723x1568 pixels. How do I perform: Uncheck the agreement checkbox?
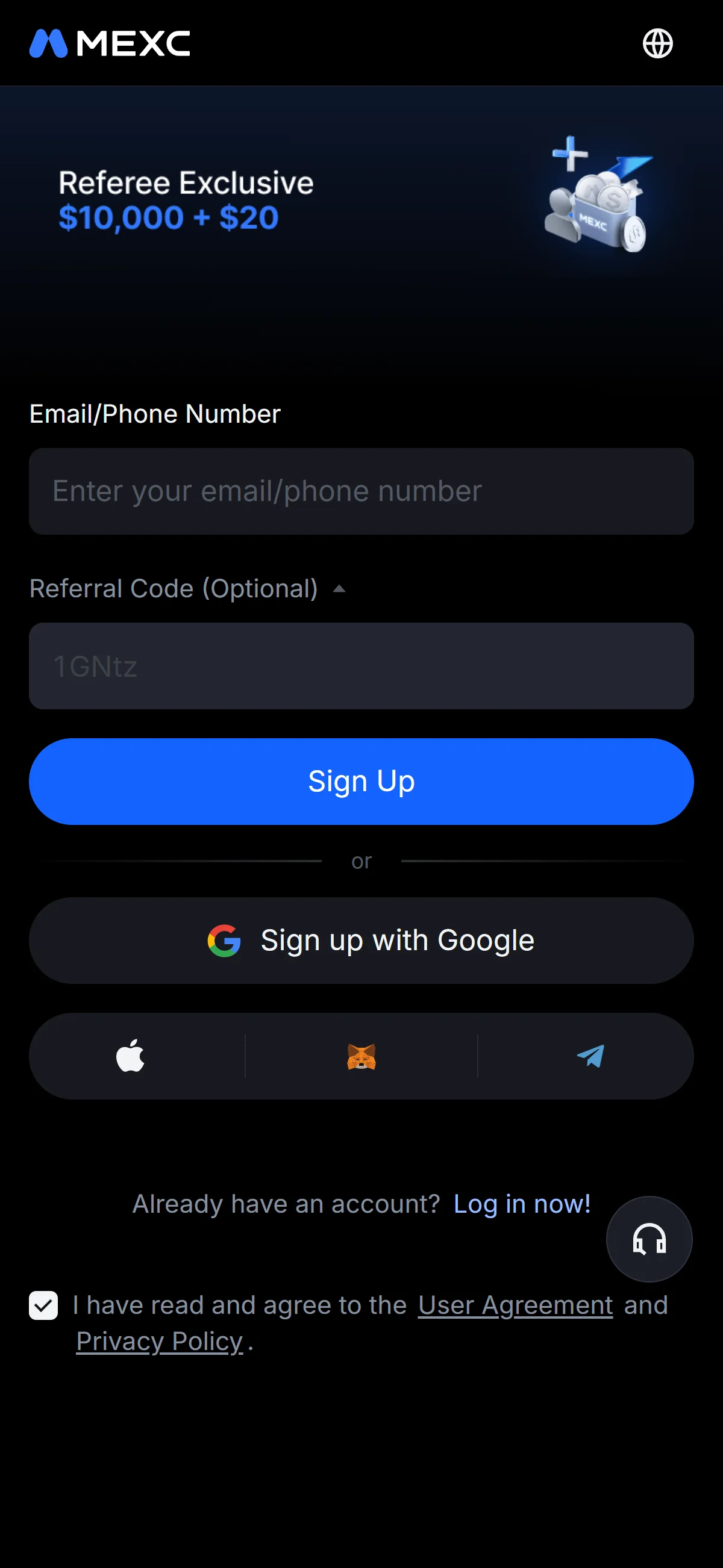click(x=43, y=1305)
